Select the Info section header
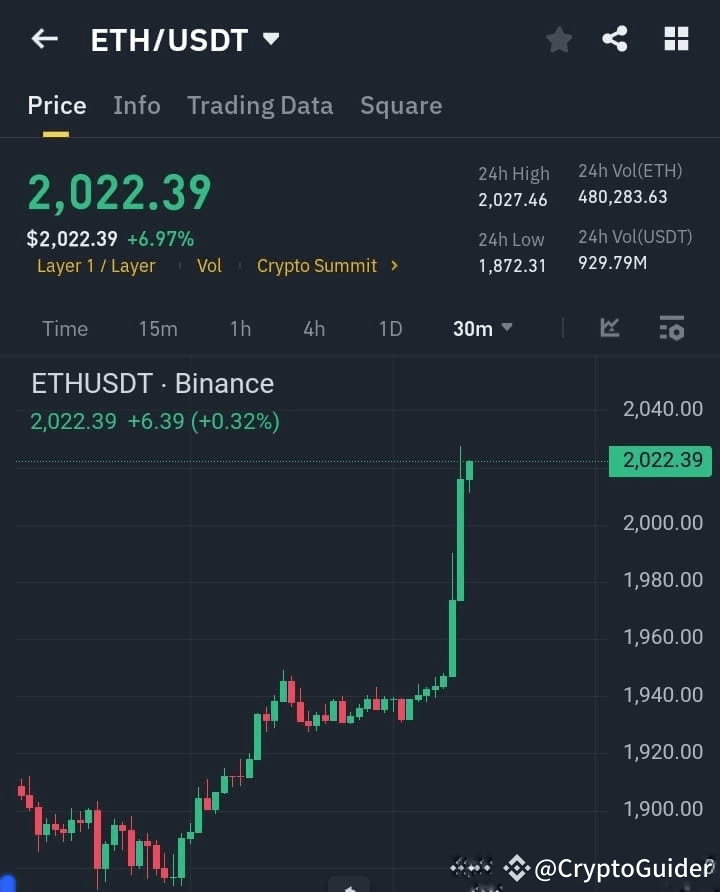Screen dimensions: 720x892 [137, 105]
